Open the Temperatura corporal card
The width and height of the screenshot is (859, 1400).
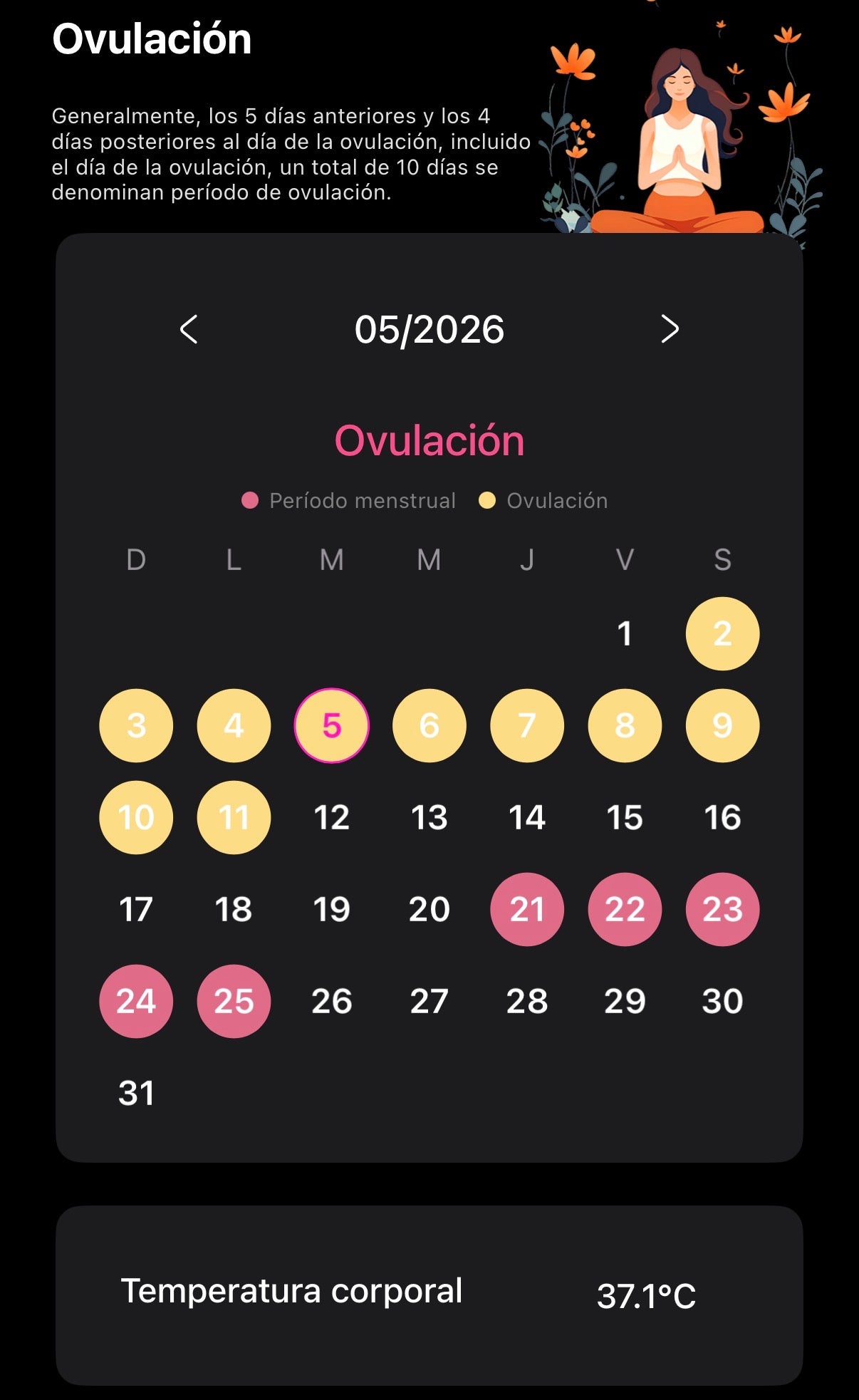(429, 1295)
